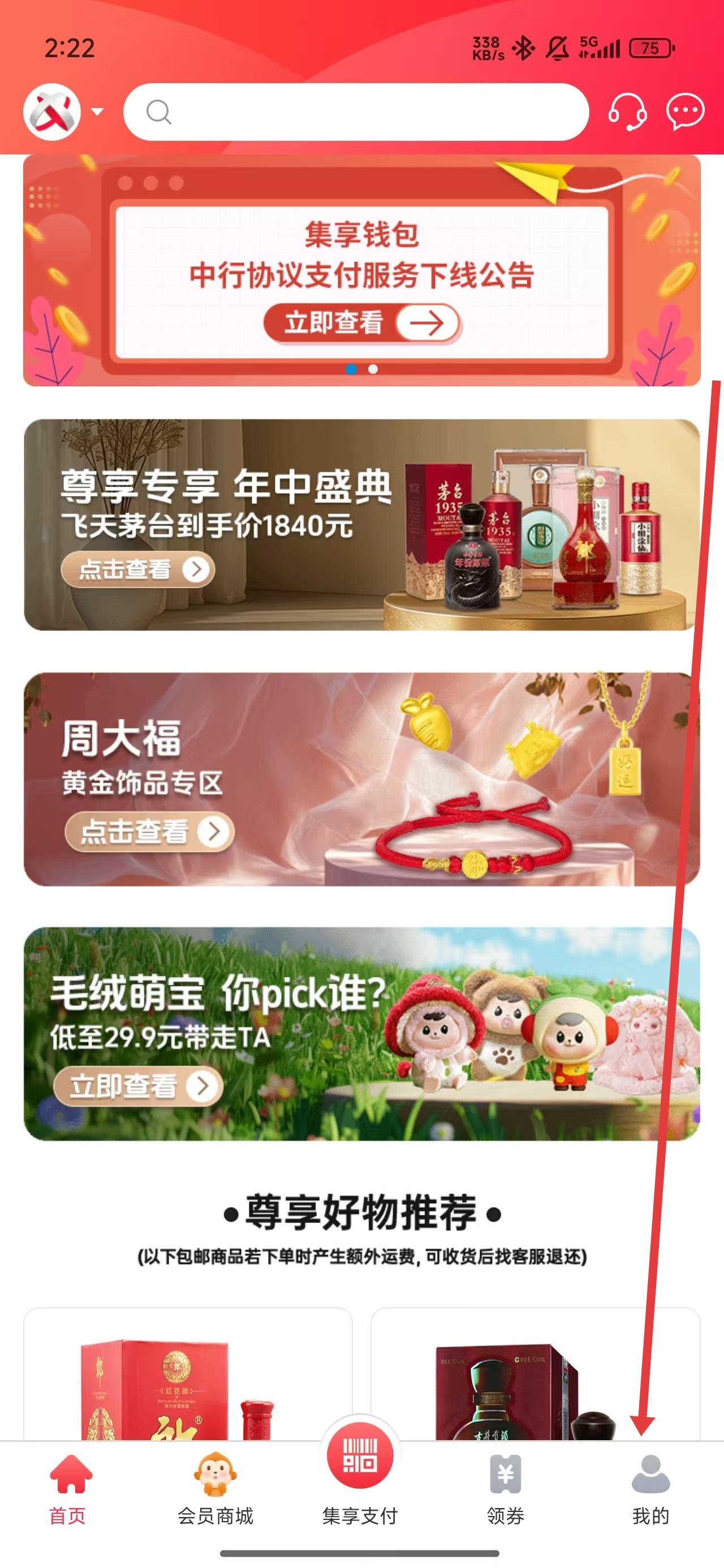This screenshot has width=724, height=1568.
Task: Open the 集享钱包 announcement banner
Action: 361,271
